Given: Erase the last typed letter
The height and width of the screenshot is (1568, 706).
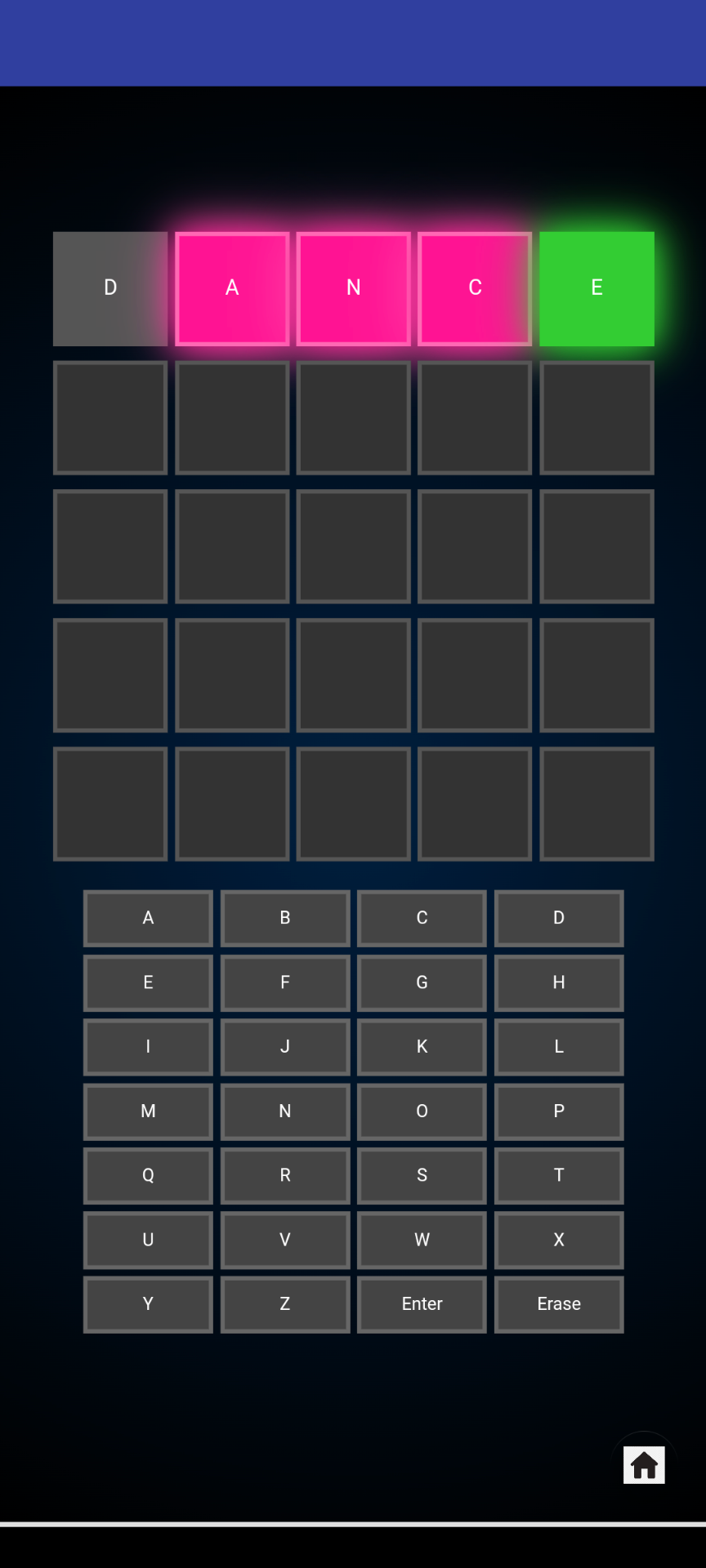Looking at the screenshot, I should tap(559, 1304).
